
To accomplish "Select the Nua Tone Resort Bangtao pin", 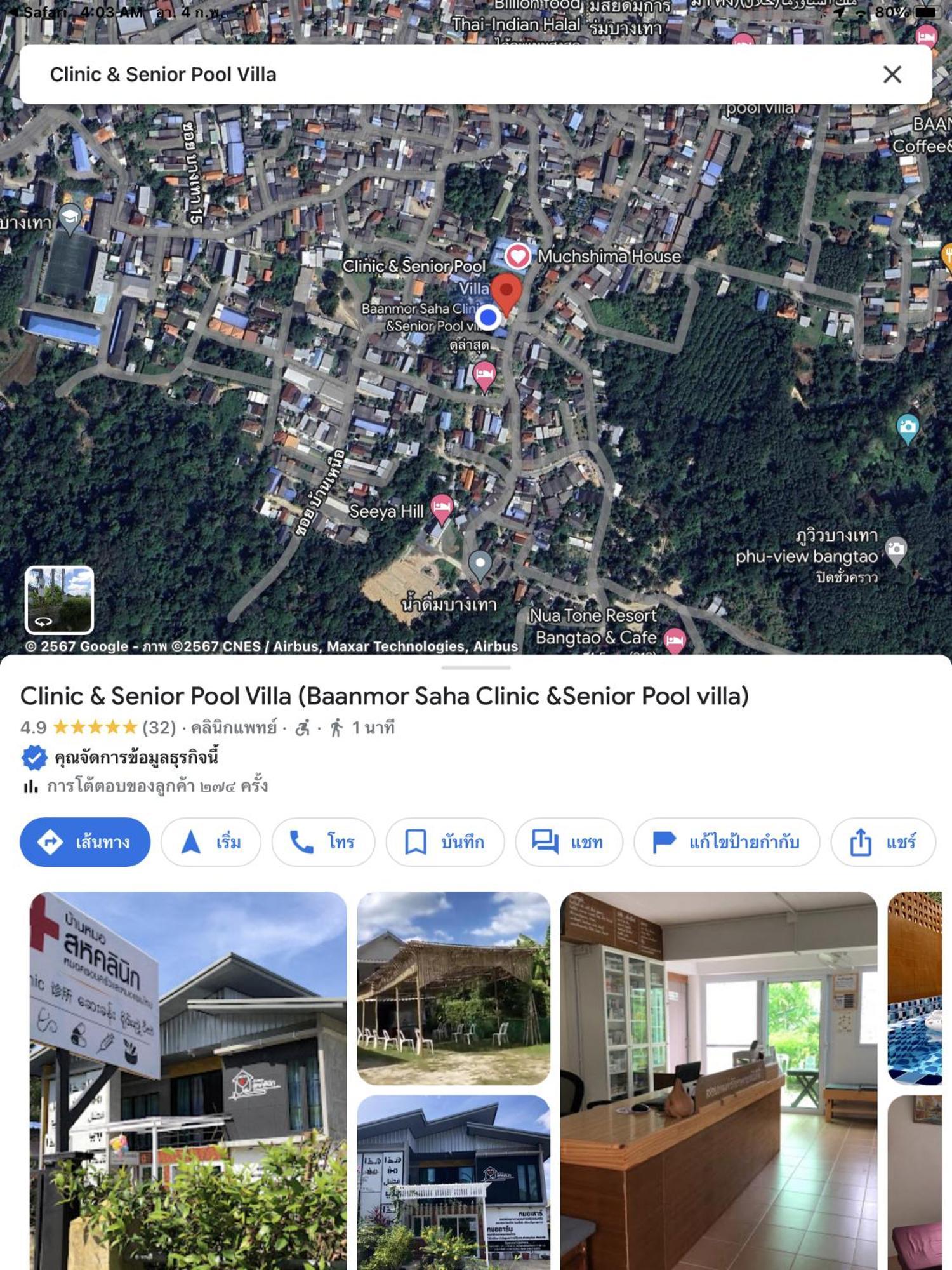I will [674, 639].
